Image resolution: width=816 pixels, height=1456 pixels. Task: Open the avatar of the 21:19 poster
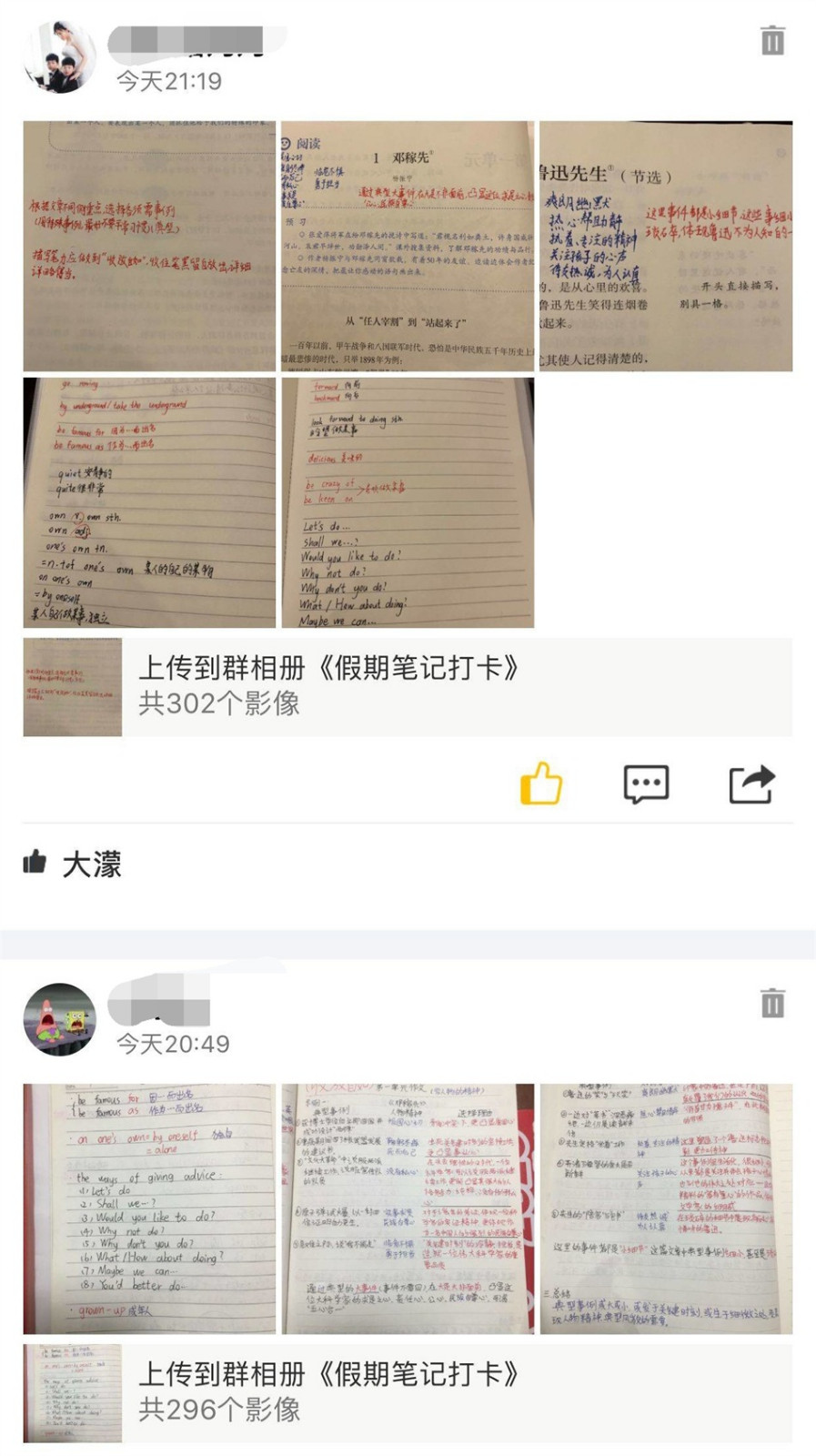click(59, 56)
